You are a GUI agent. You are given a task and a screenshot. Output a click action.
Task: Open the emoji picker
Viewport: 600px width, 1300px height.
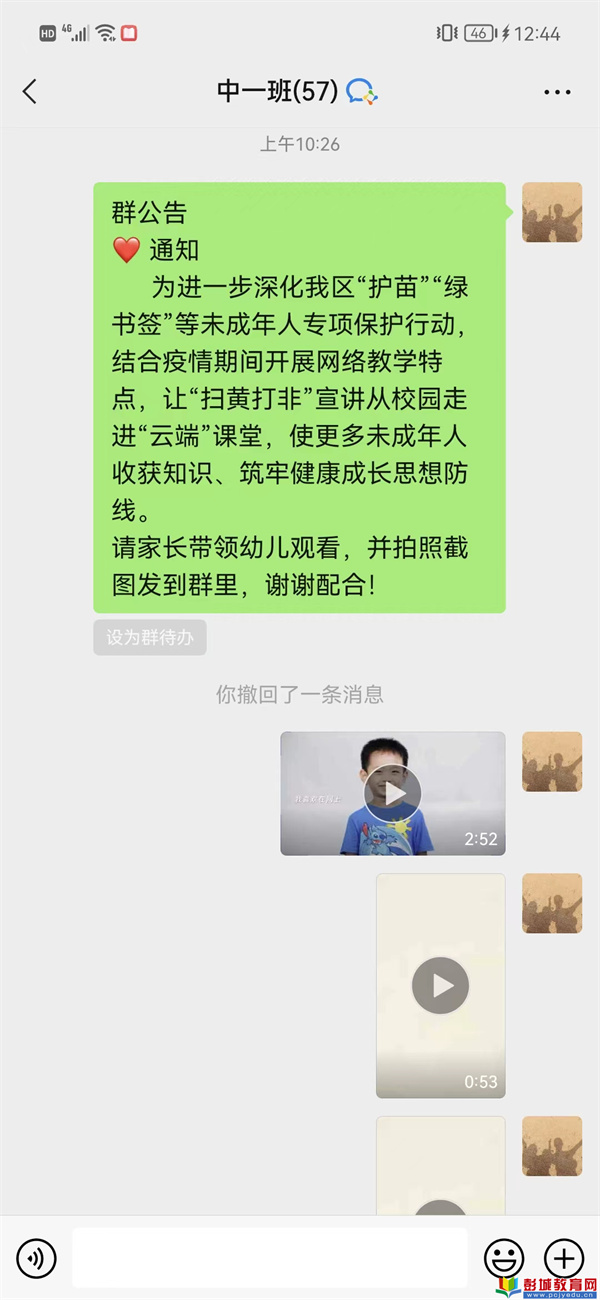point(504,1257)
